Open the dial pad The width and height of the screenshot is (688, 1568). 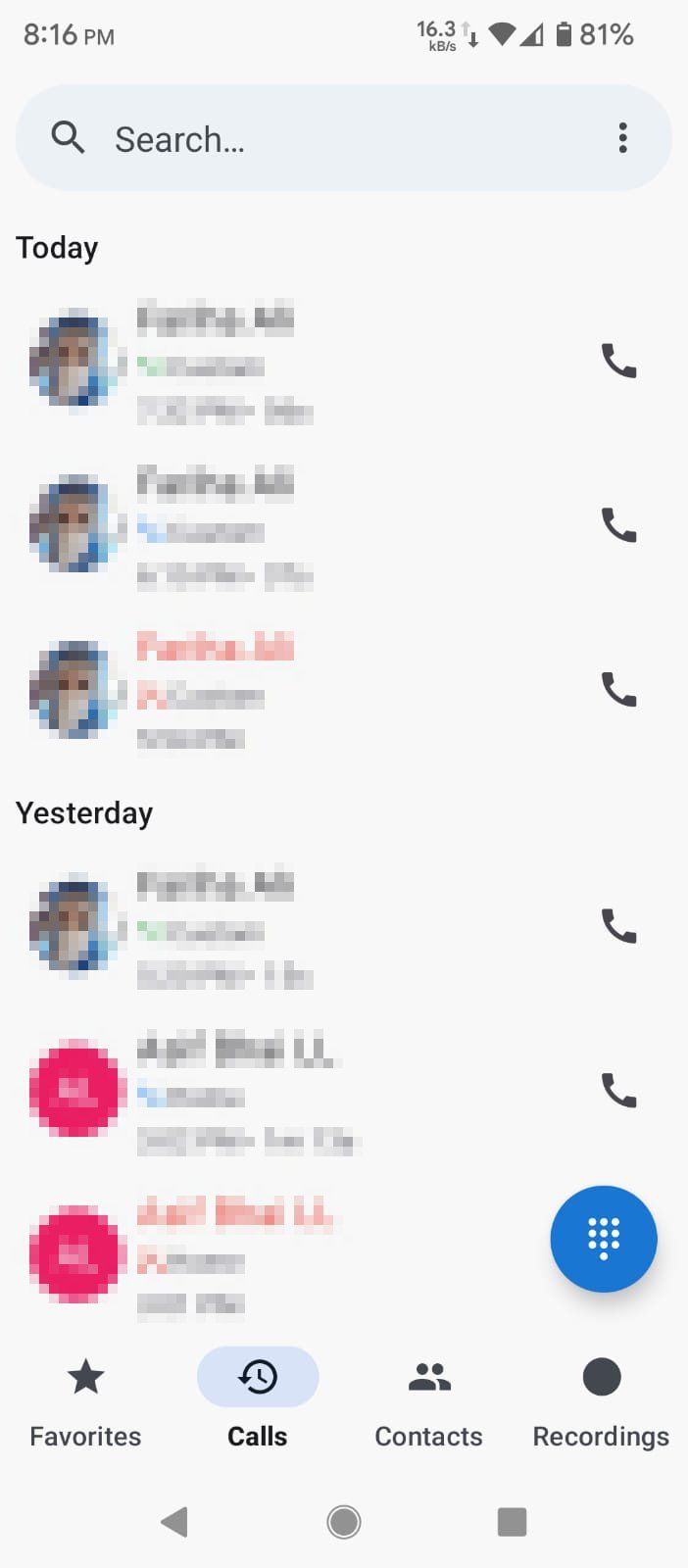click(603, 1239)
